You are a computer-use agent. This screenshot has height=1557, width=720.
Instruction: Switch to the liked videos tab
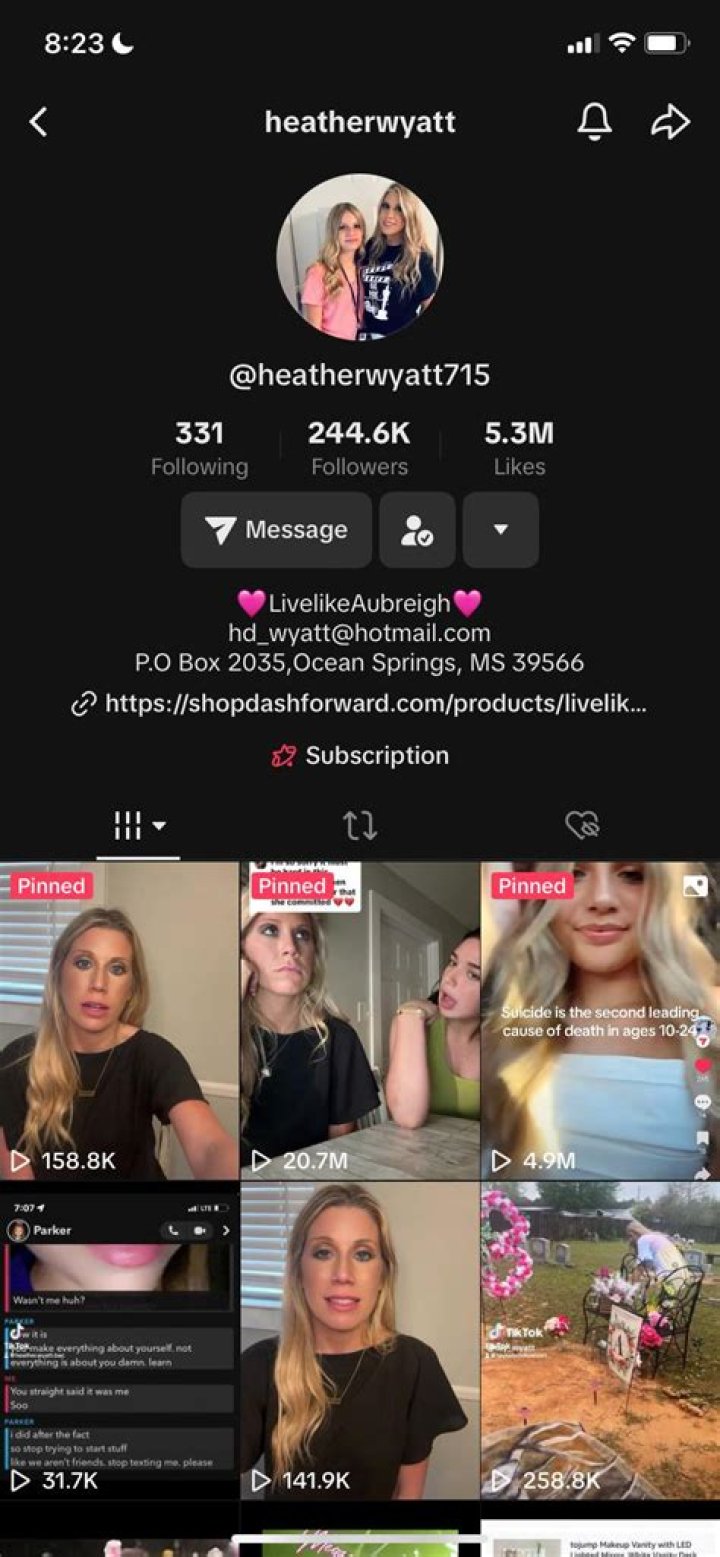(x=582, y=826)
